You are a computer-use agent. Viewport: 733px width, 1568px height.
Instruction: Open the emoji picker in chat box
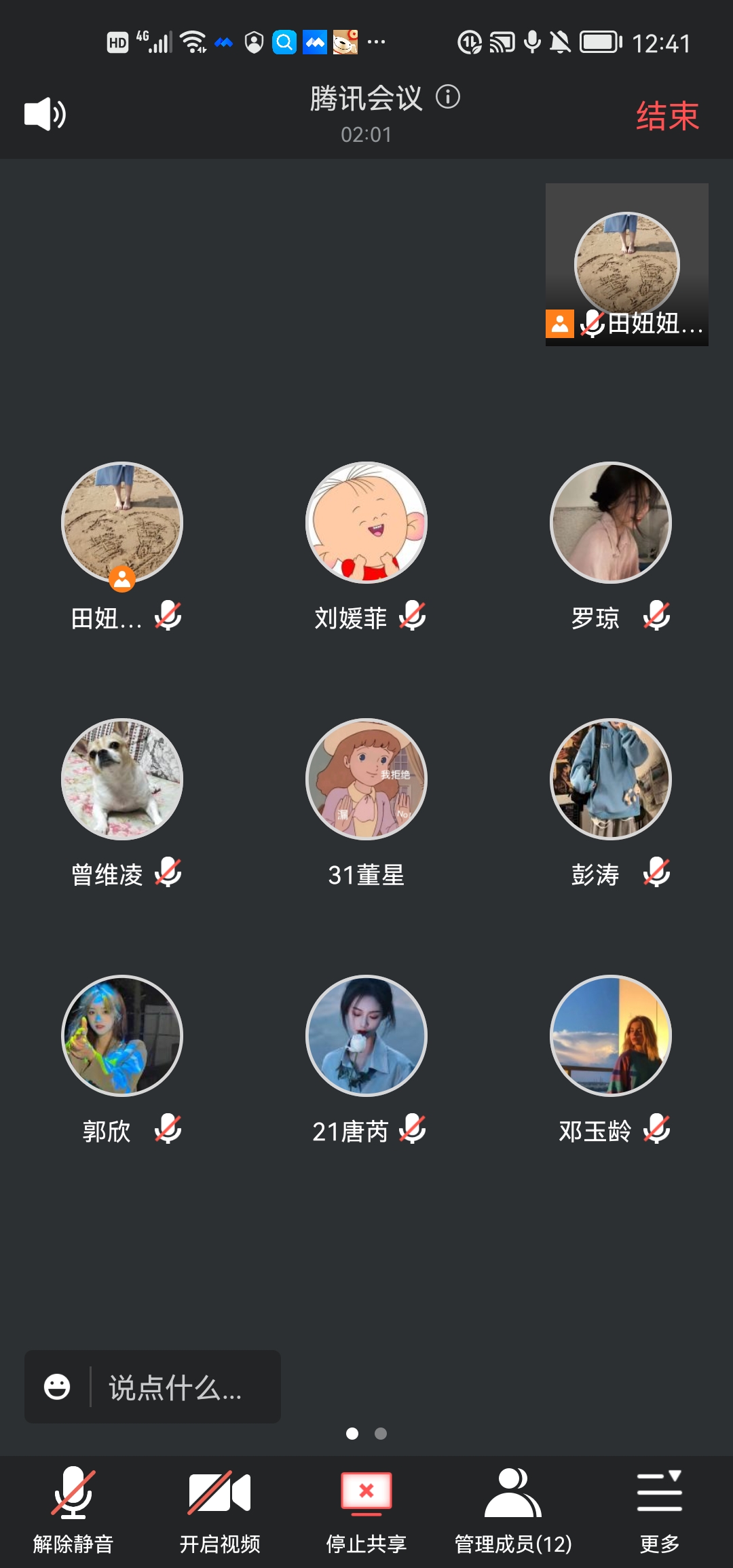pos(57,1387)
